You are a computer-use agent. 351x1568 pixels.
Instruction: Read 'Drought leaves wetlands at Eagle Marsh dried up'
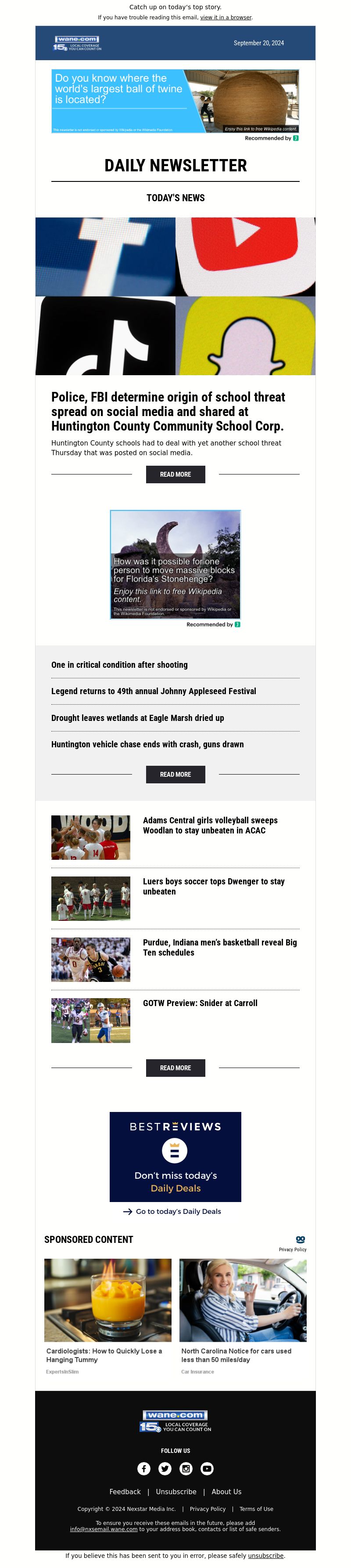pyautogui.click(x=137, y=717)
